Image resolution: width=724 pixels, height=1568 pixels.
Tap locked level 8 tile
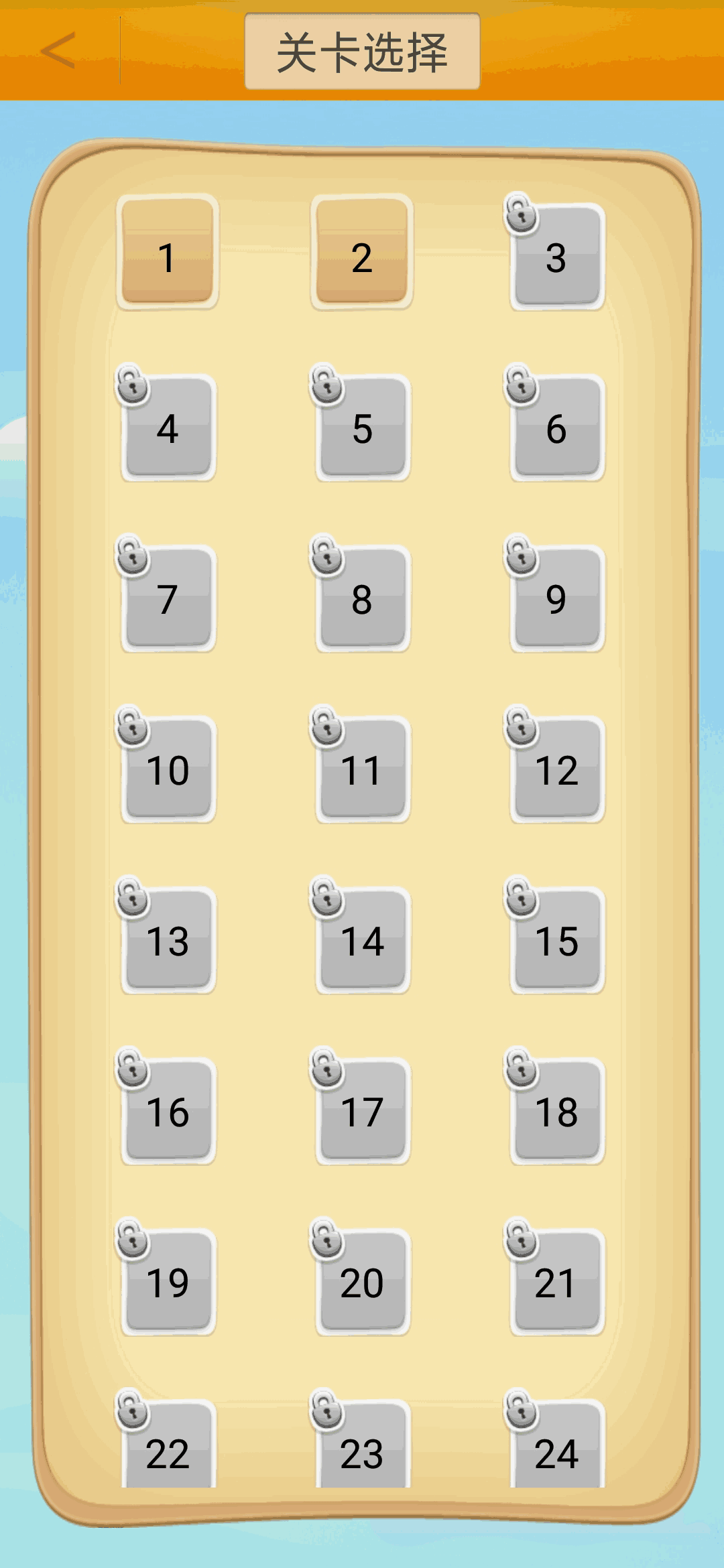pyautogui.click(x=362, y=598)
